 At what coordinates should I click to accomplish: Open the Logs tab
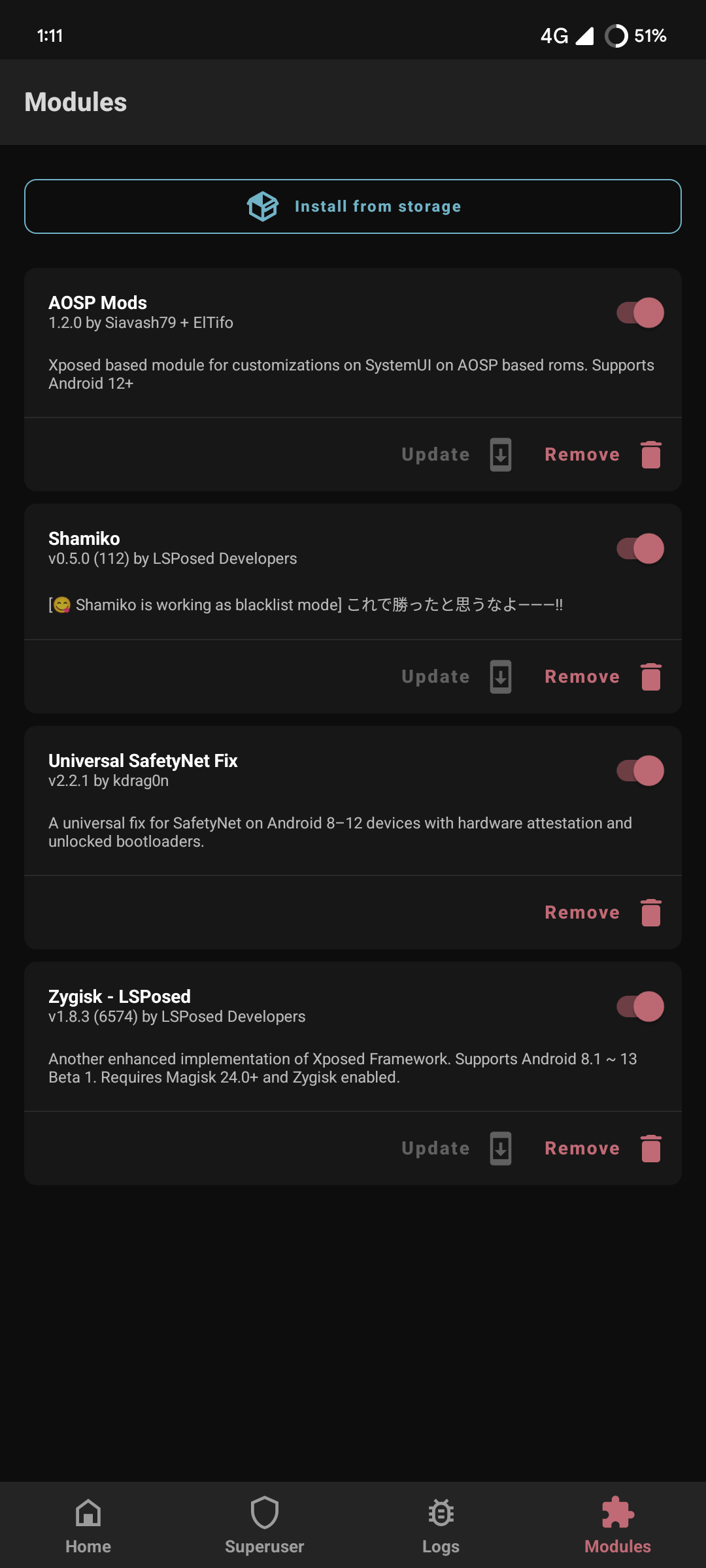coord(441,1522)
